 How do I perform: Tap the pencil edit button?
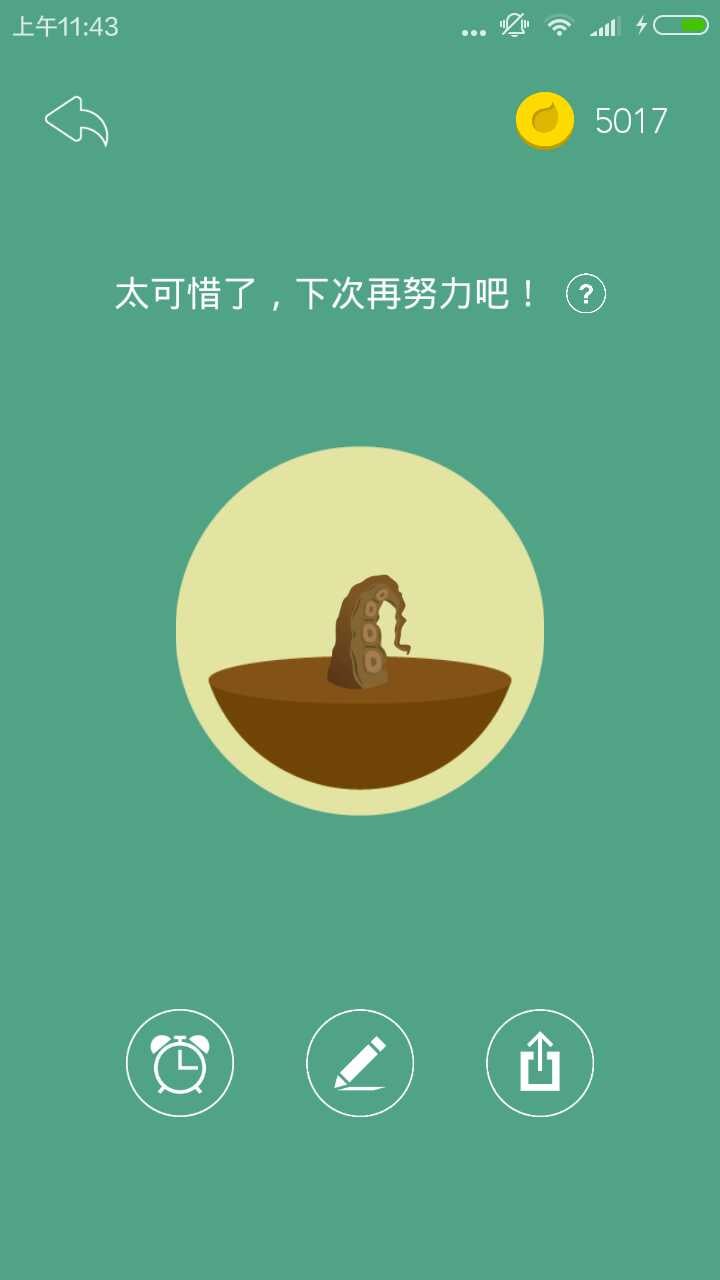(360, 1063)
